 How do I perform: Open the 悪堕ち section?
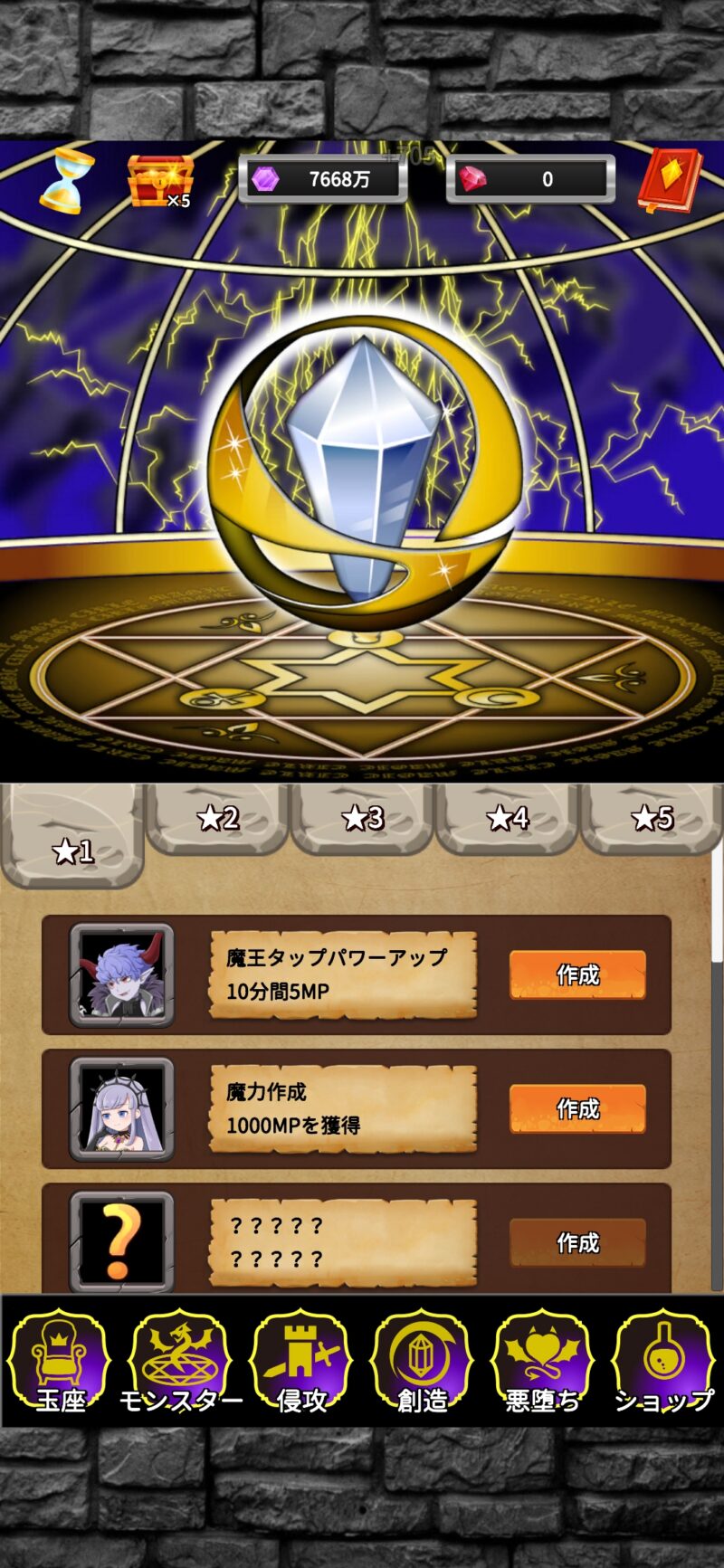click(x=542, y=1362)
